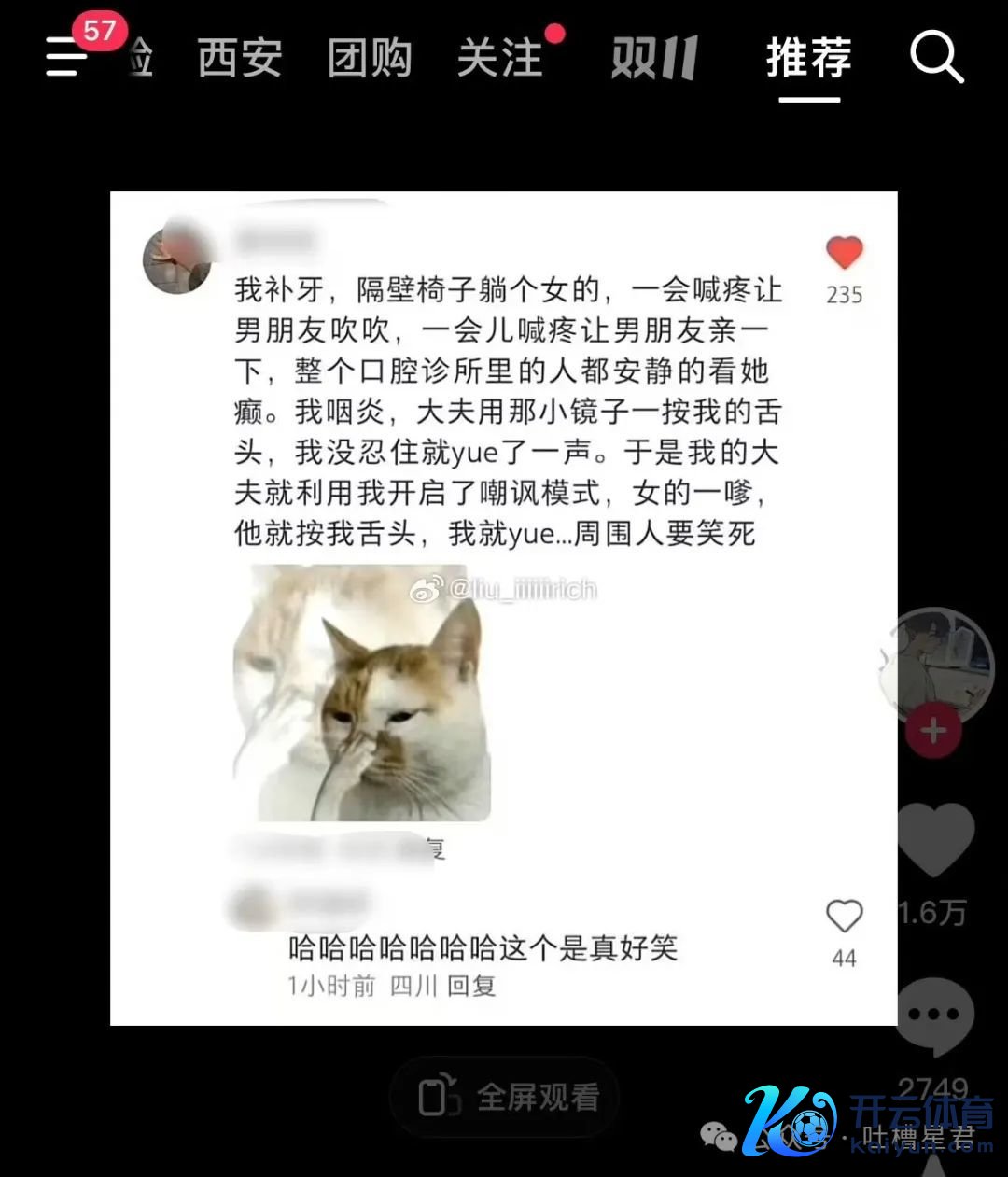
Task: Open the 双11 tab
Action: pyautogui.click(x=654, y=59)
